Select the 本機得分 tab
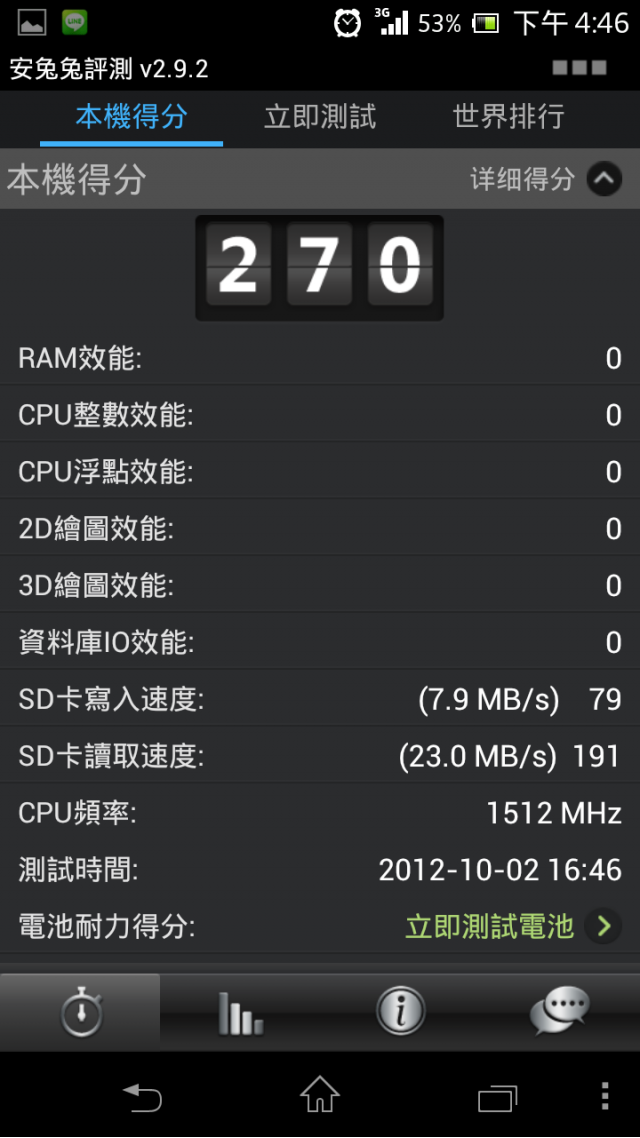Viewport: 640px width, 1138px height. point(131,117)
